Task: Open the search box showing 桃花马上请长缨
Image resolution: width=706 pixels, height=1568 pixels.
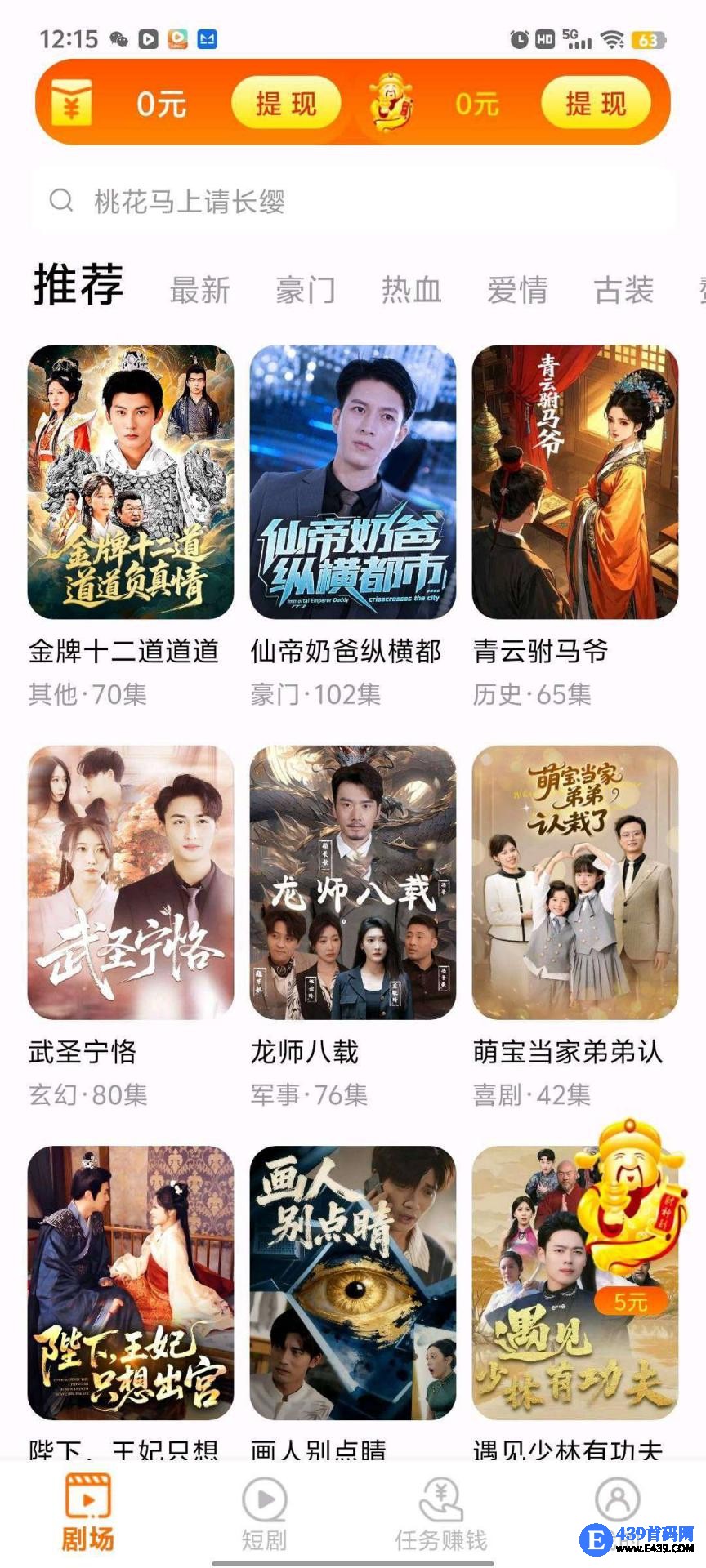Action: [353, 201]
